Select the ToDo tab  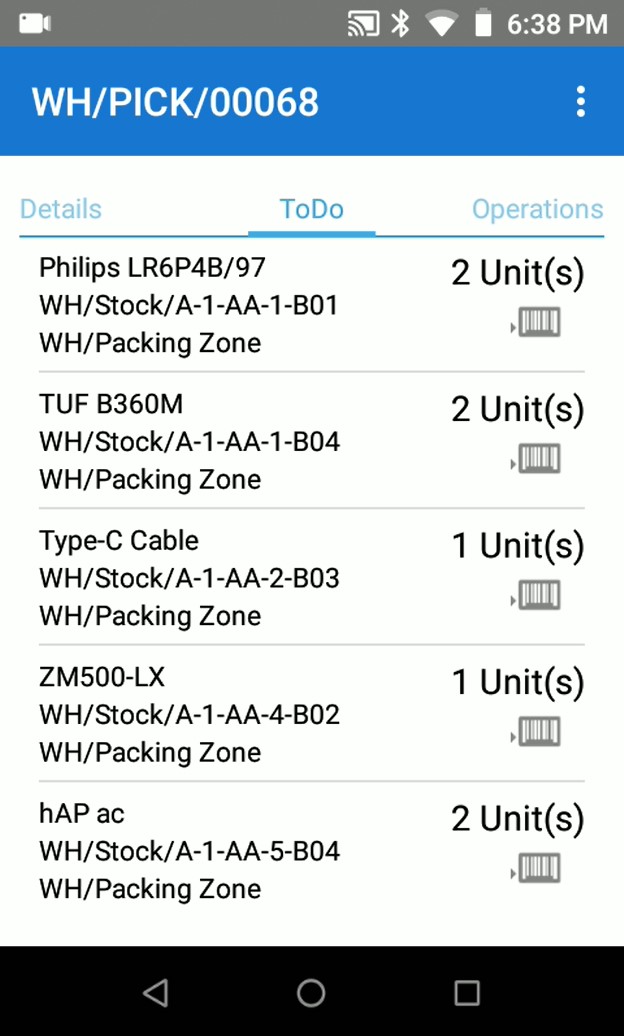(311, 209)
